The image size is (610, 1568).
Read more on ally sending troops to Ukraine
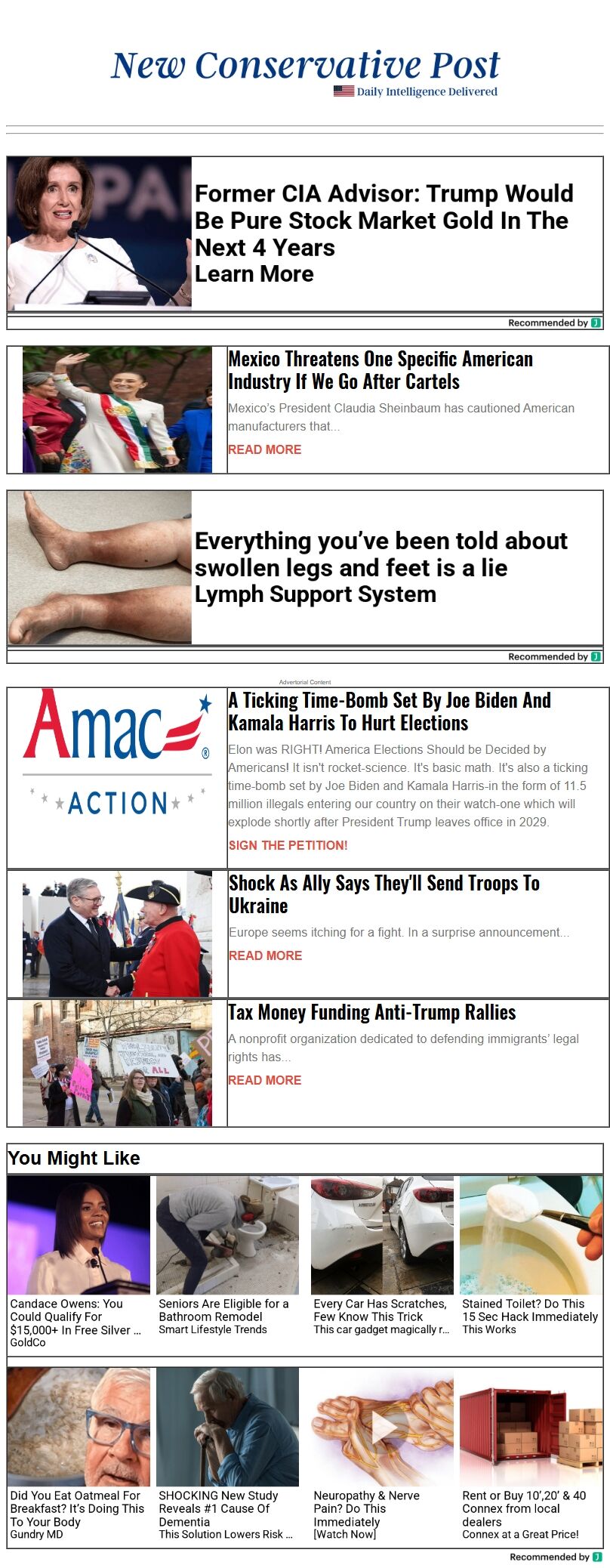[x=265, y=955]
